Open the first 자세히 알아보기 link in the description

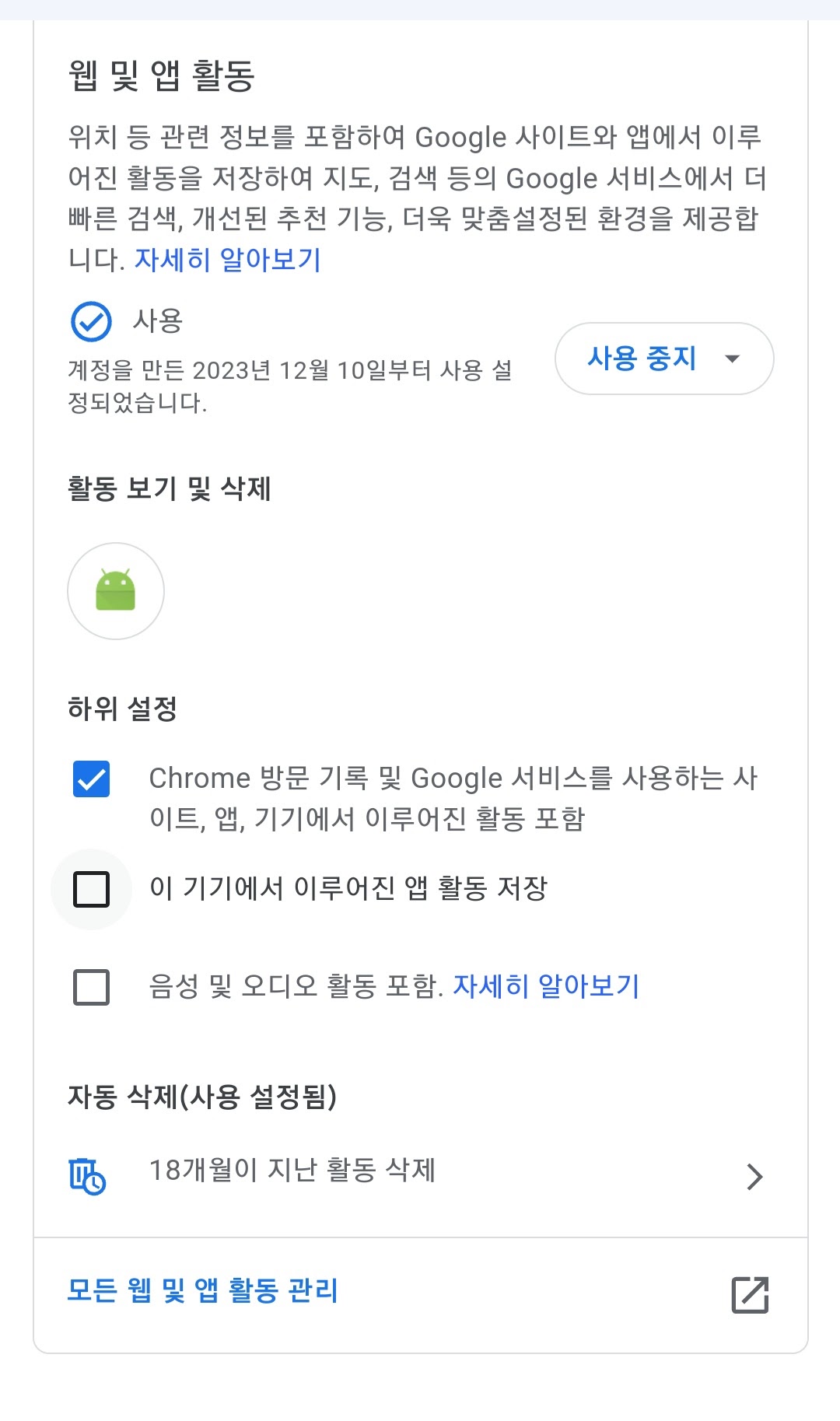tap(229, 259)
